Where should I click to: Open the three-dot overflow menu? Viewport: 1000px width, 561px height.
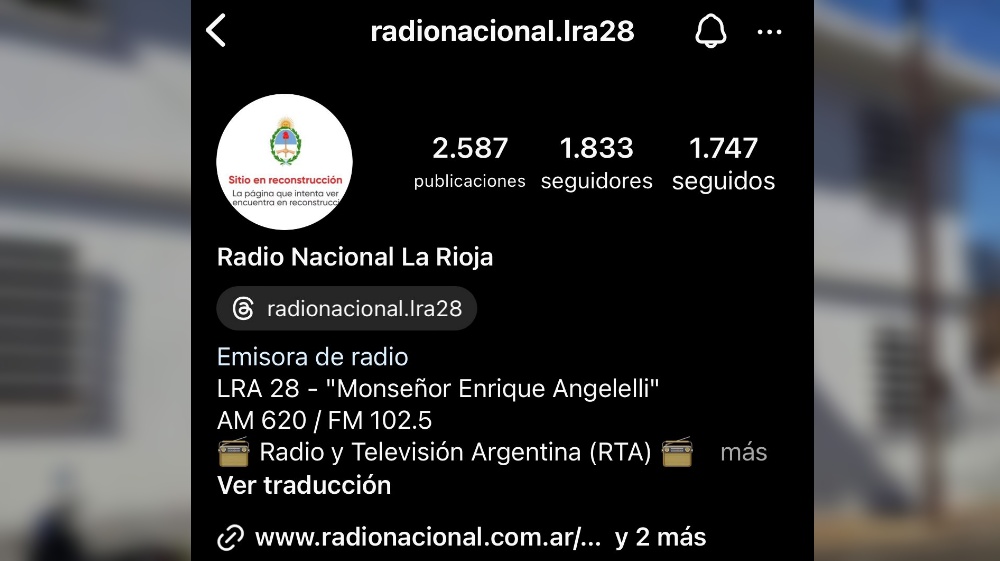(x=769, y=32)
